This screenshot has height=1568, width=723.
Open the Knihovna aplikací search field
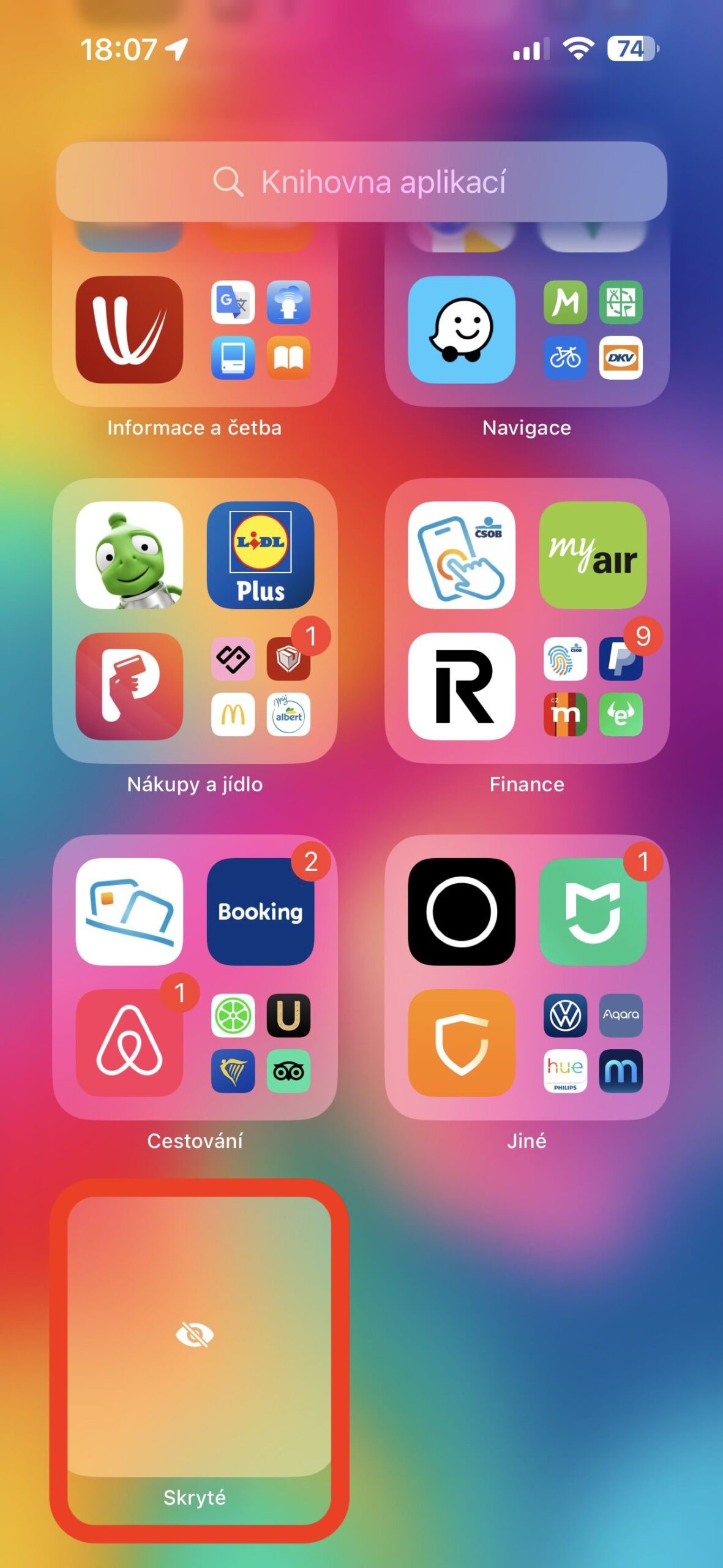coord(361,182)
